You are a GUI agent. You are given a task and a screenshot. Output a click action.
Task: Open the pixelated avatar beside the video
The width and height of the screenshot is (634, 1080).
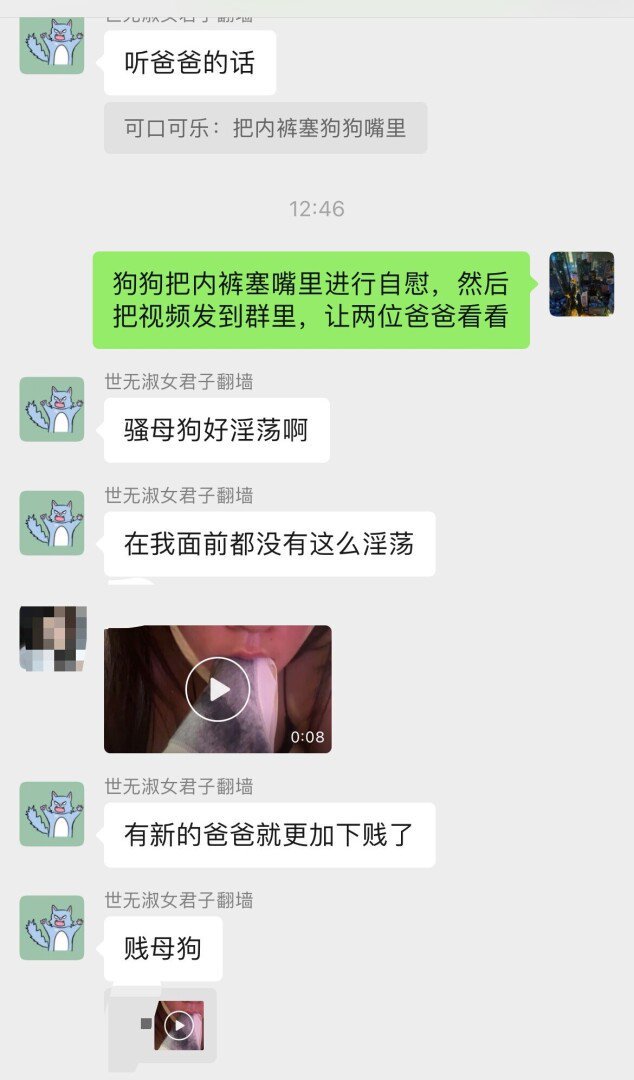click(52, 638)
